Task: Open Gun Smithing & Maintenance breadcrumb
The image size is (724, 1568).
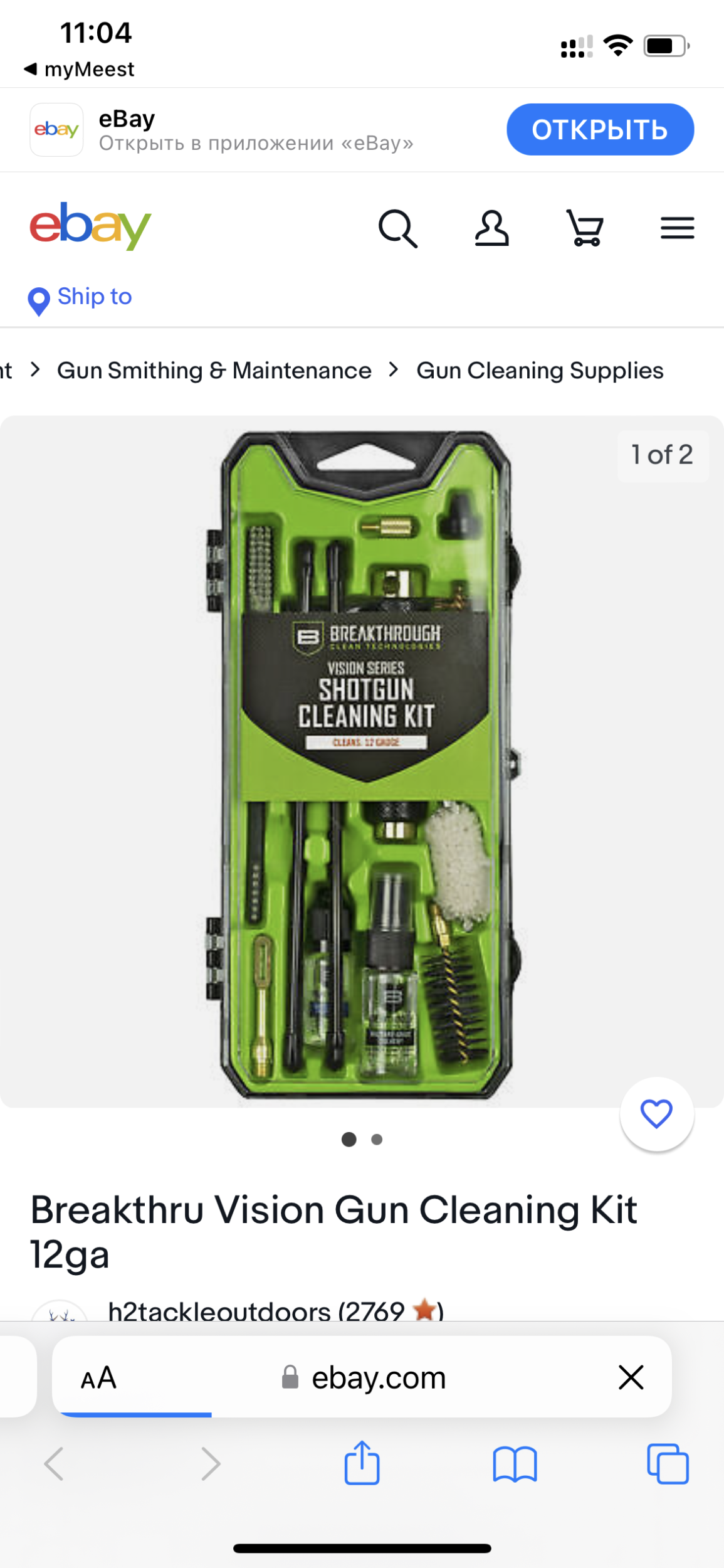Action: point(214,371)
